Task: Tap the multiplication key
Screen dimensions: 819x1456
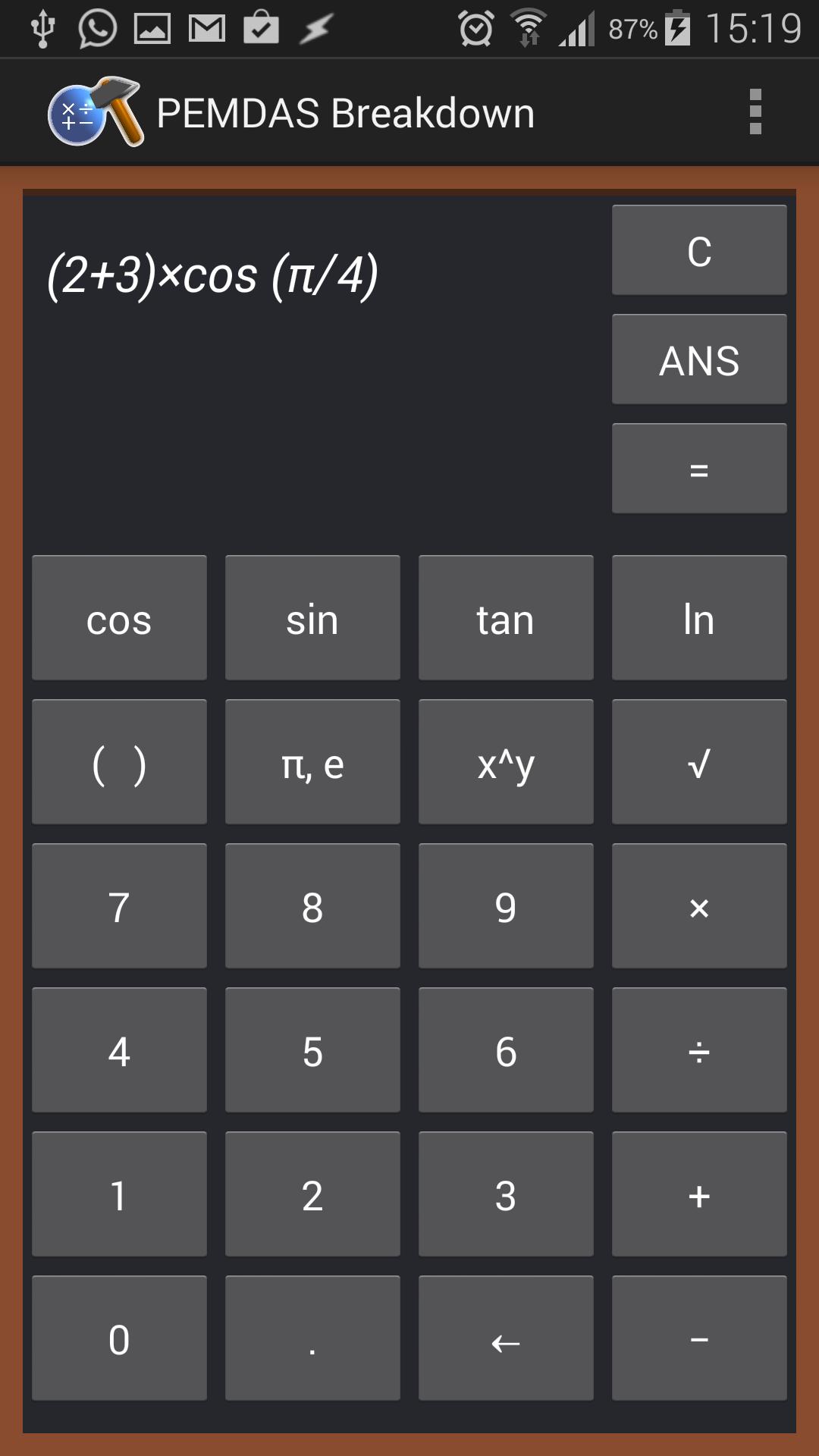Action: coord(698,906)
